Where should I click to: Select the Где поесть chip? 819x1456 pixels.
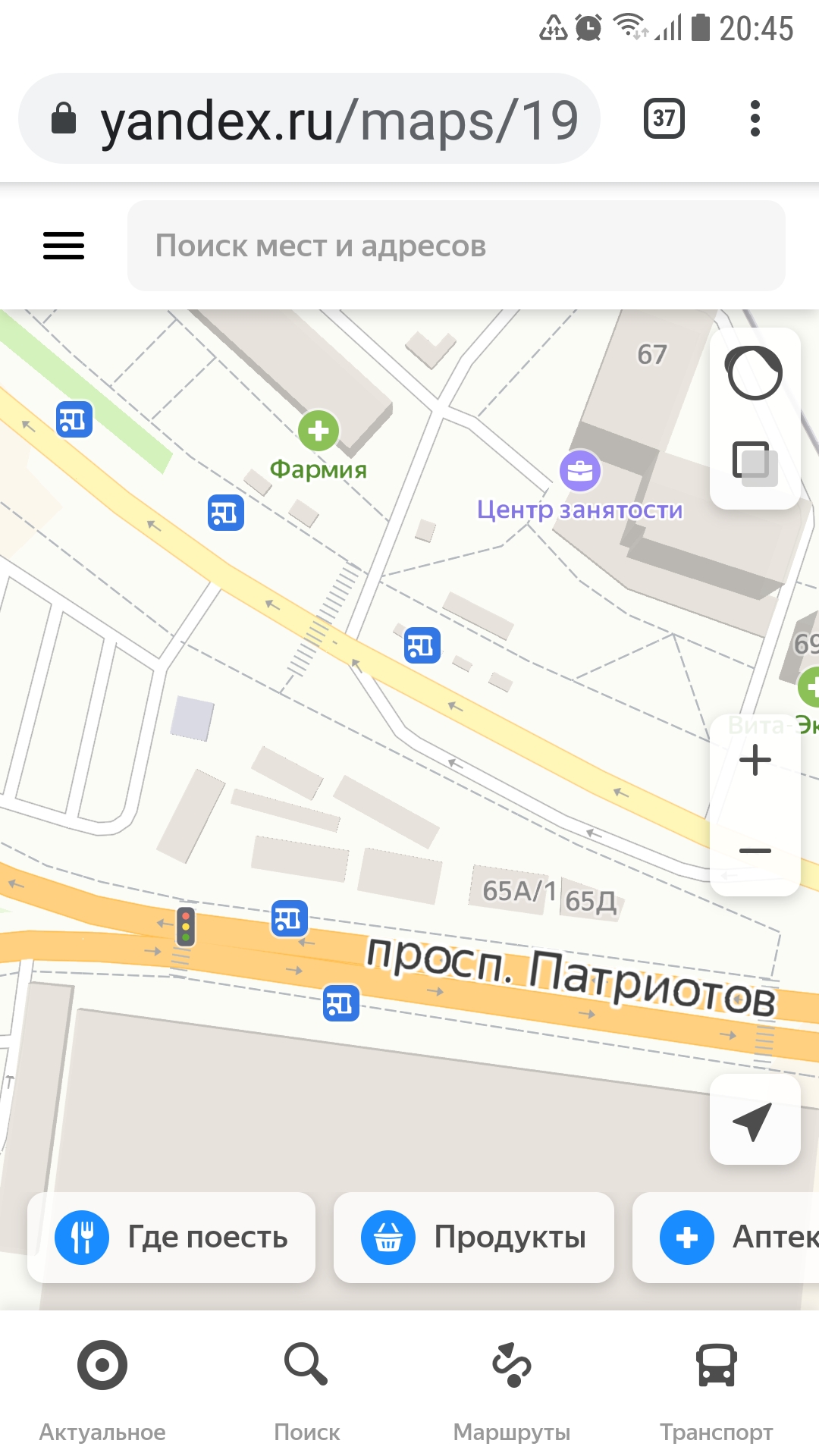coord(171,1237)
